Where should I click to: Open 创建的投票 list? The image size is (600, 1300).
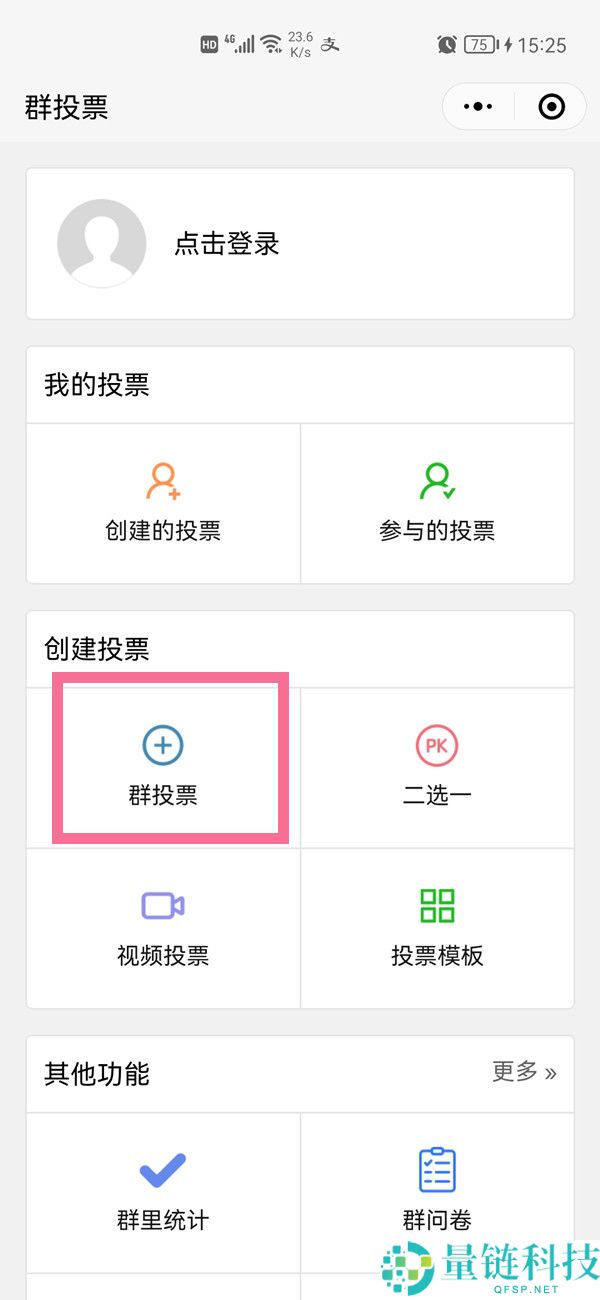(163, 502)
